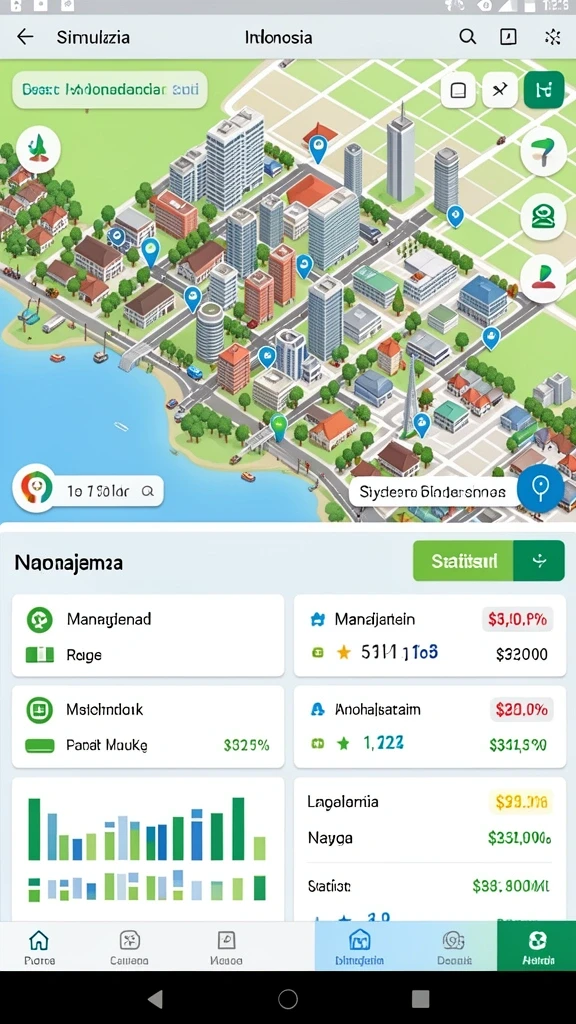The image size is (576, 1024).
Task: Open the Mstchndork card
Action: 148,726
